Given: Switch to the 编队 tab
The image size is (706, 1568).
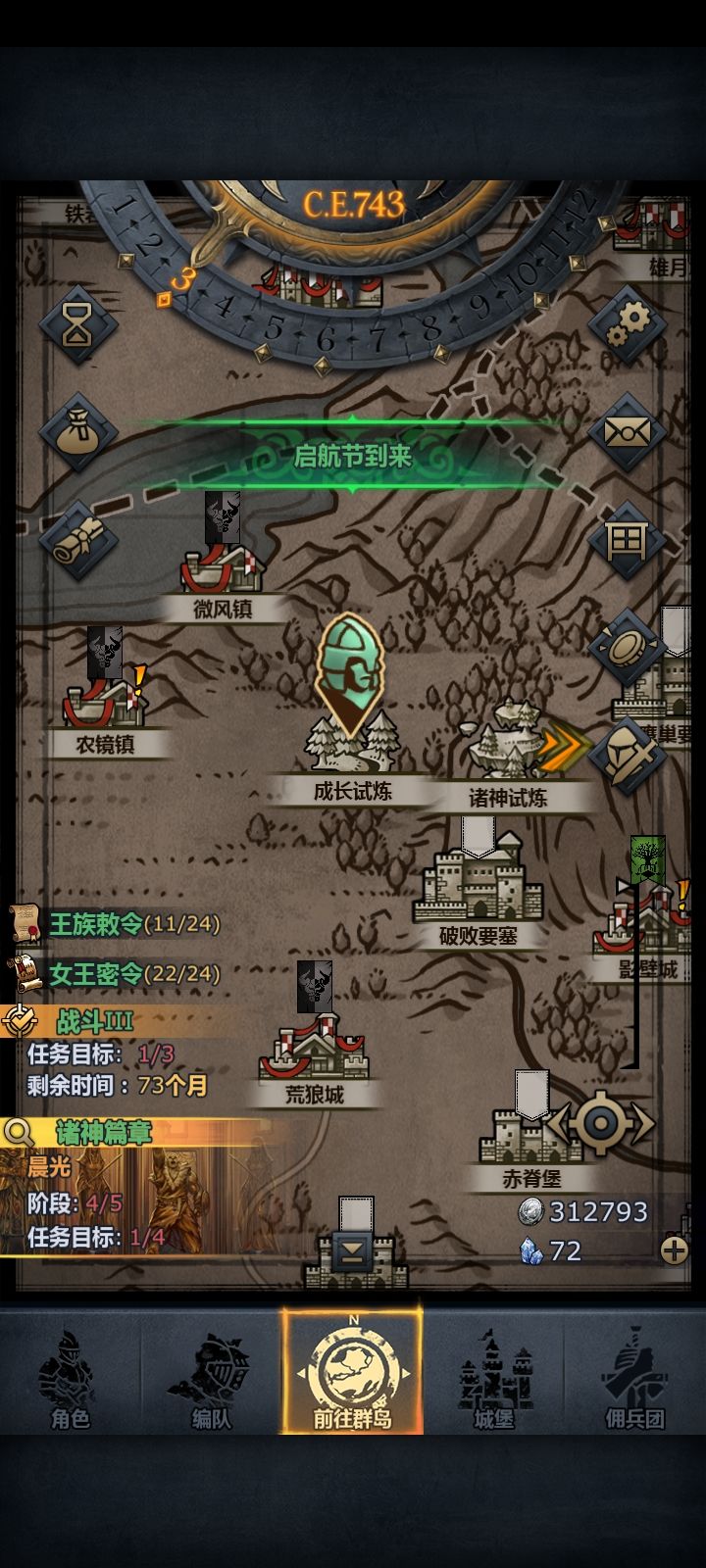Looking at the screenshot, I should point(212,1377).
